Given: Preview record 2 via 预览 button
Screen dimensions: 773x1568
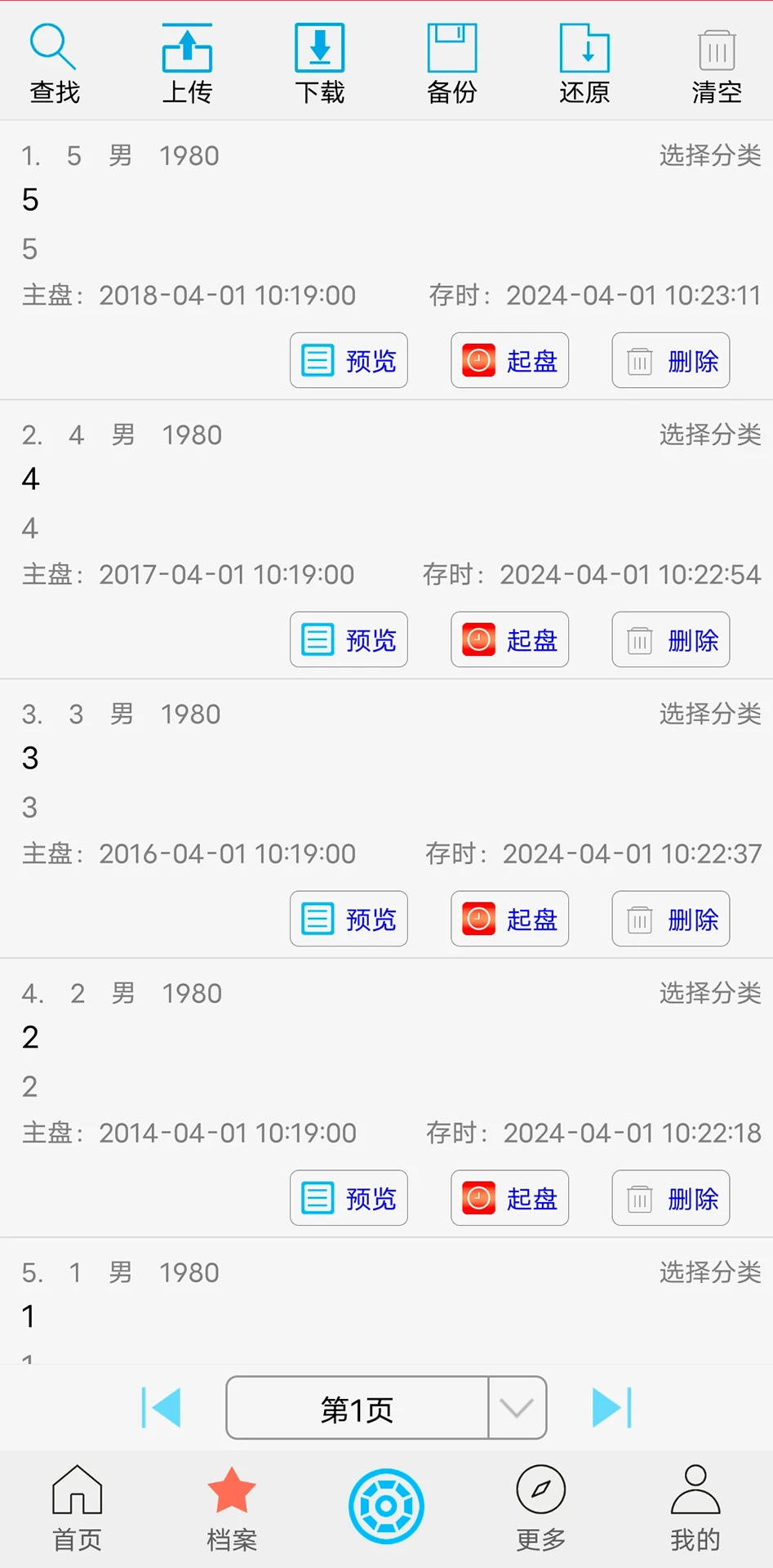Looking at the screenshot, I should tap(349, 639).
